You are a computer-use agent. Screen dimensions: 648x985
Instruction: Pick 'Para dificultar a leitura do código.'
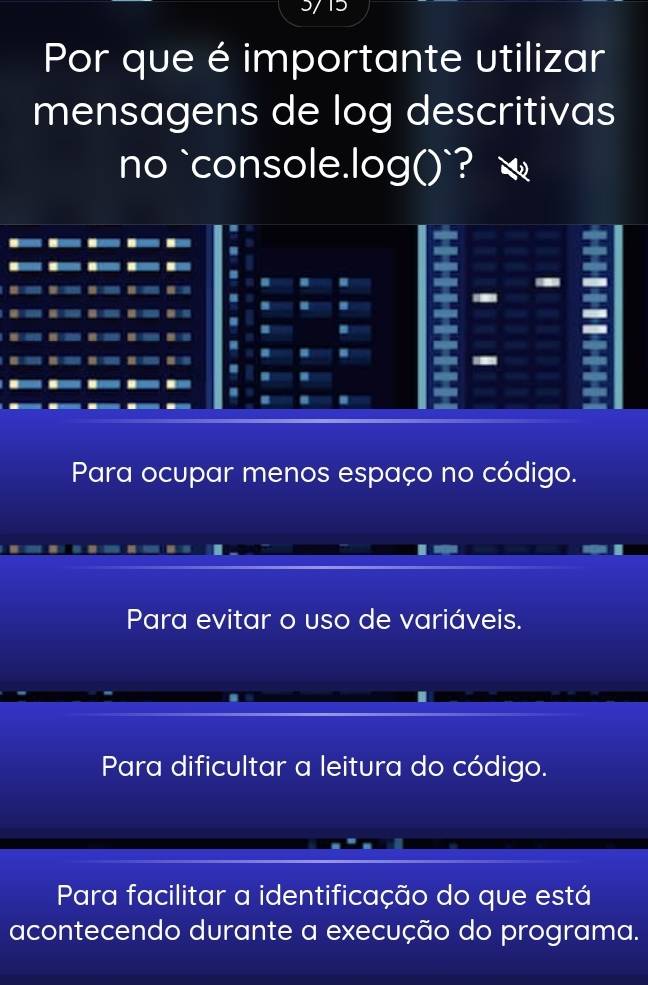[x=324, y=768]
